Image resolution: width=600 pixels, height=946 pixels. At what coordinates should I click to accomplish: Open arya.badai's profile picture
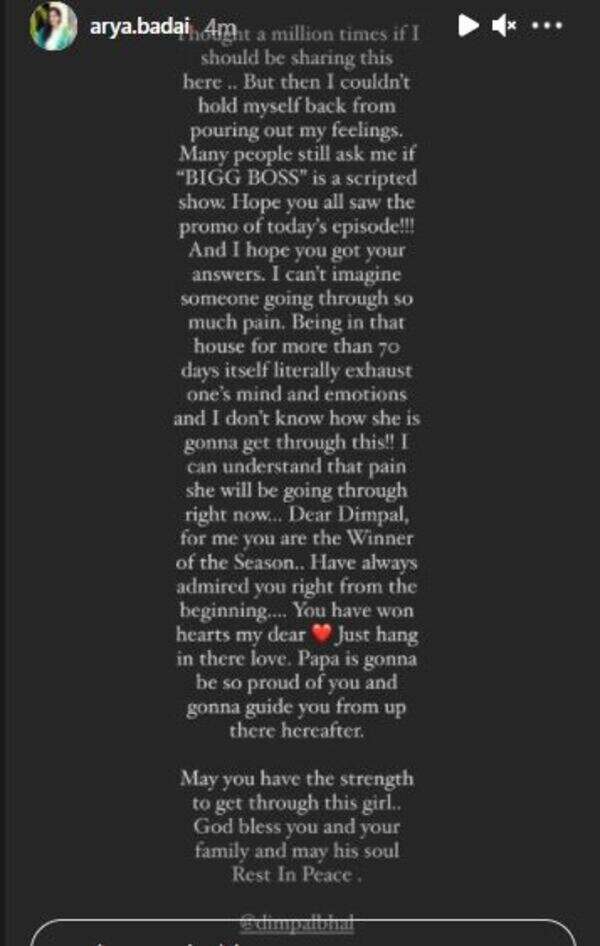[x=53, y=26]
